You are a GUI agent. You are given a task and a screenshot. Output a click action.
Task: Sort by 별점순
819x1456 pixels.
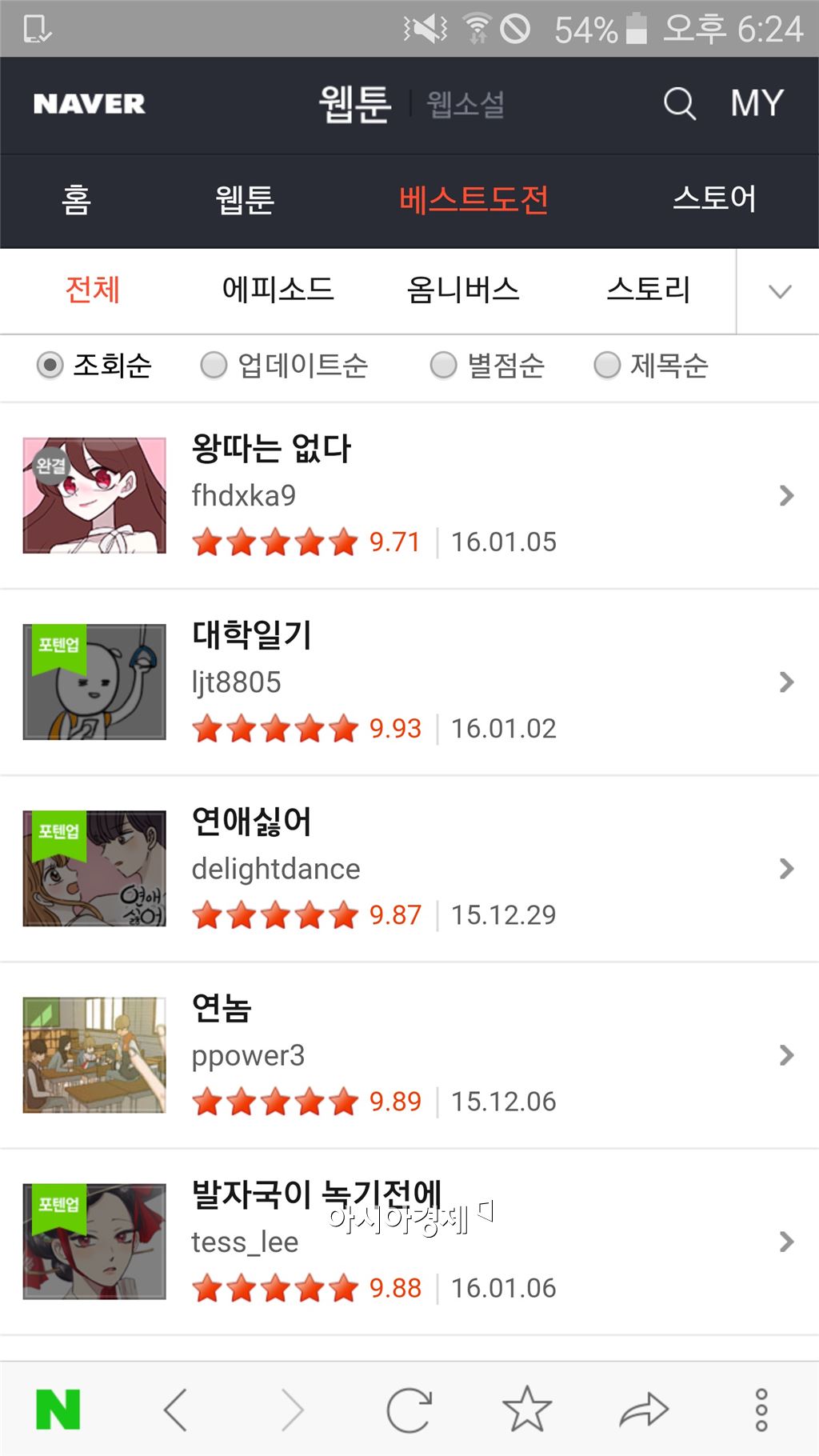488,366
